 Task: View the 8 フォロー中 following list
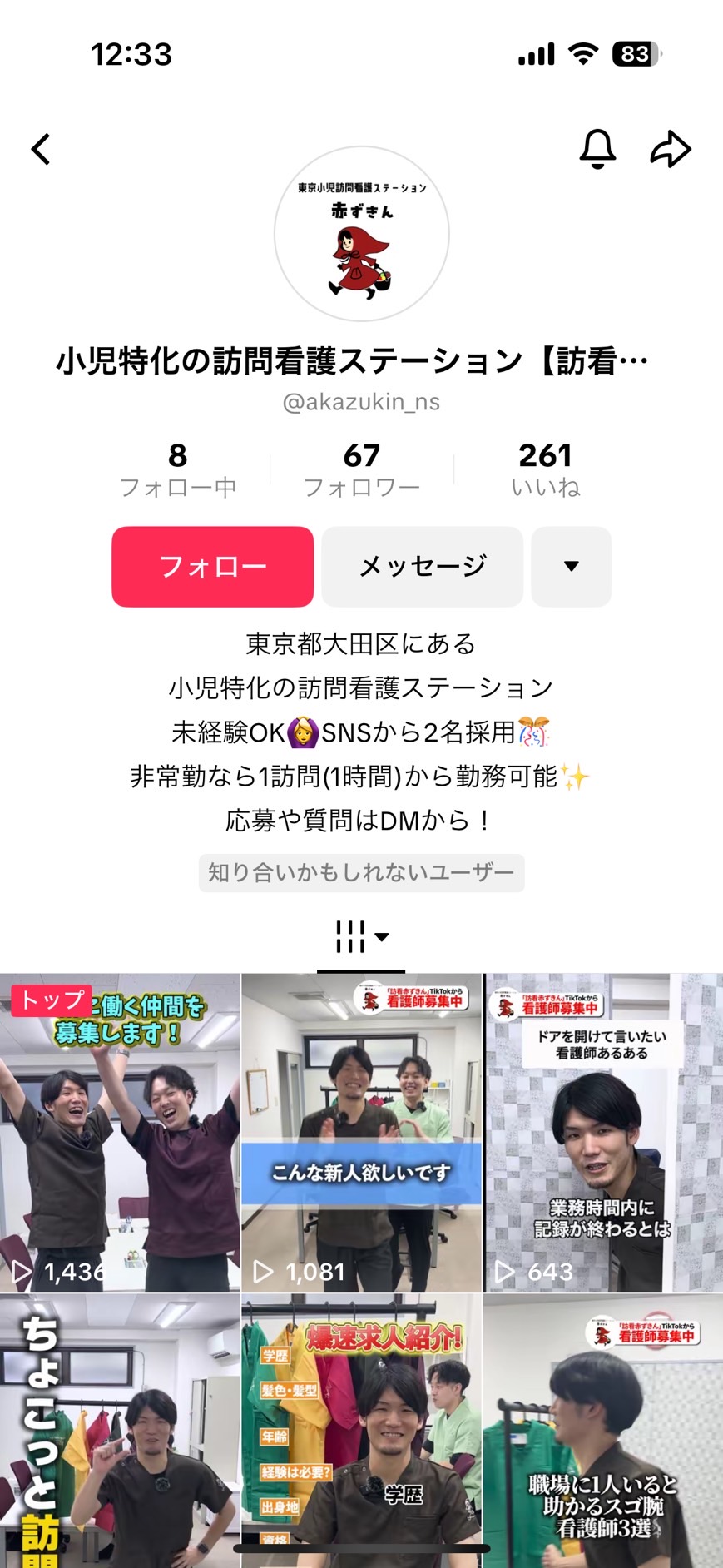(x=178, y=469)
